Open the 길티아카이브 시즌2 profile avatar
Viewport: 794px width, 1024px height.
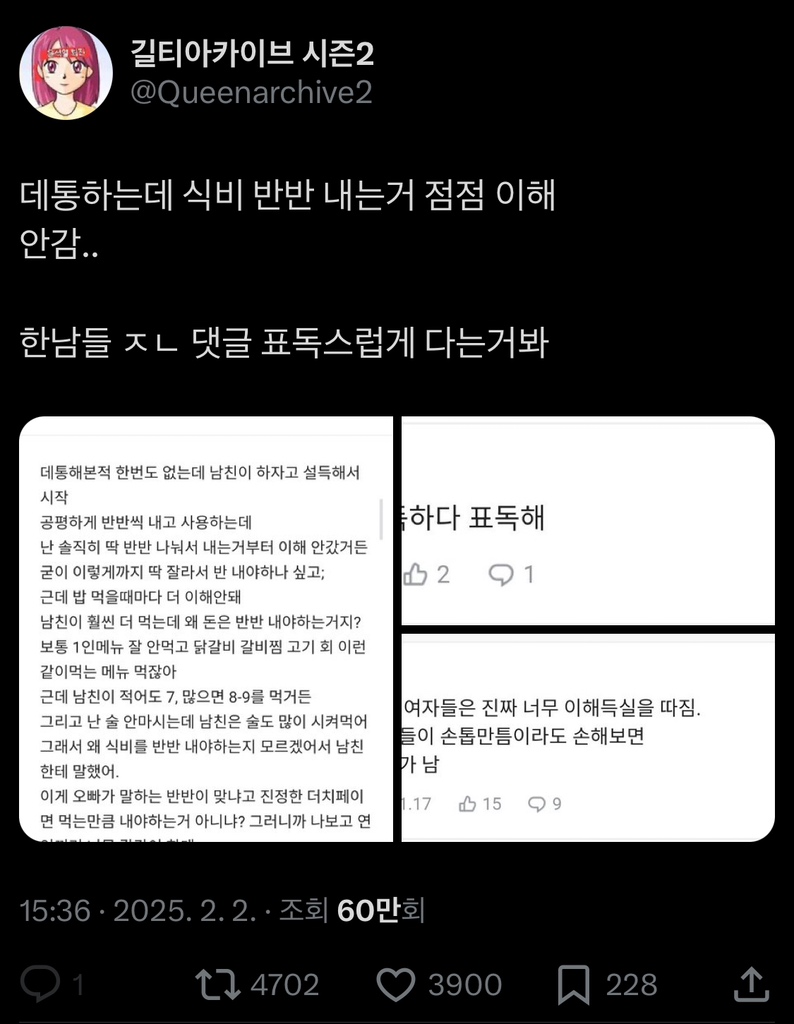click(66, 73)
